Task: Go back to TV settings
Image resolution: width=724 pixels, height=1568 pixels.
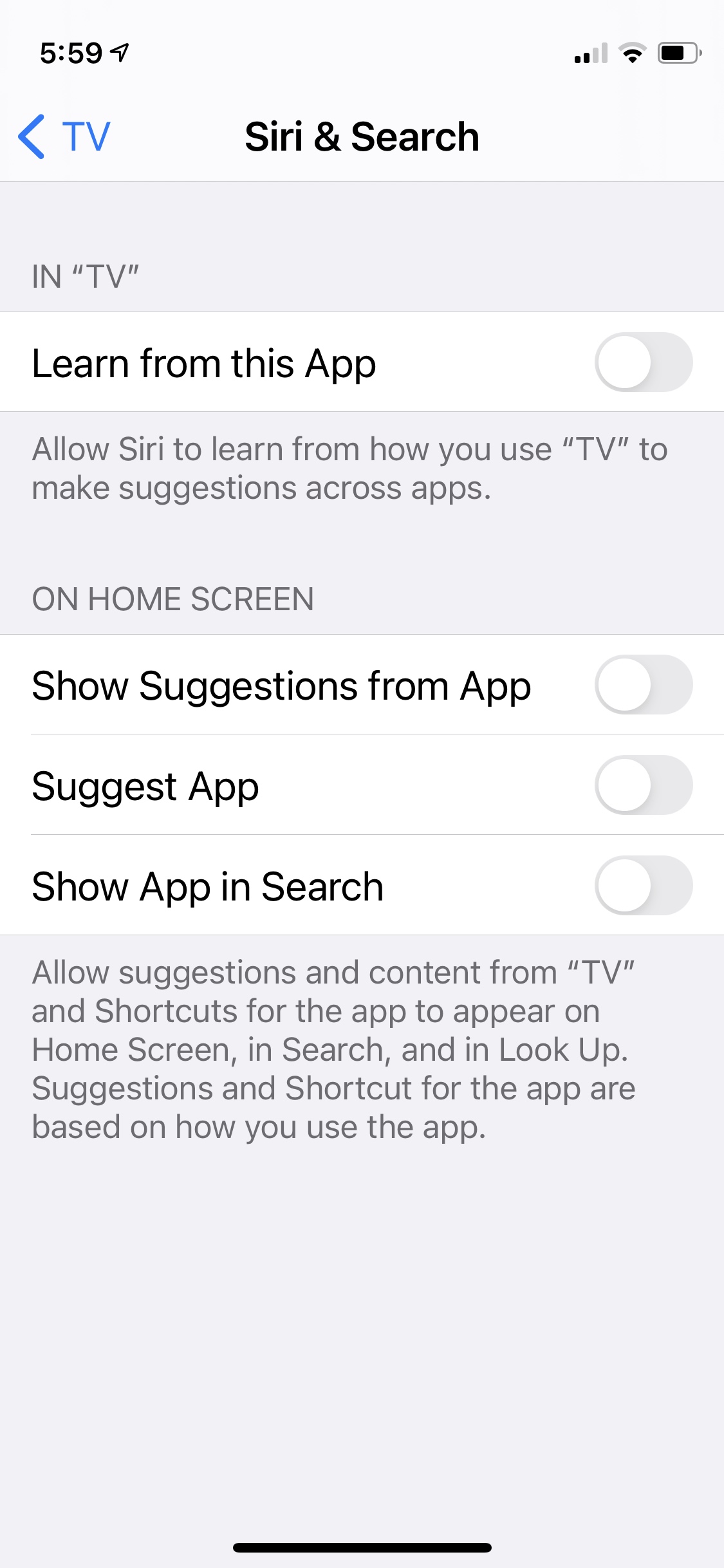Action: 64,136
